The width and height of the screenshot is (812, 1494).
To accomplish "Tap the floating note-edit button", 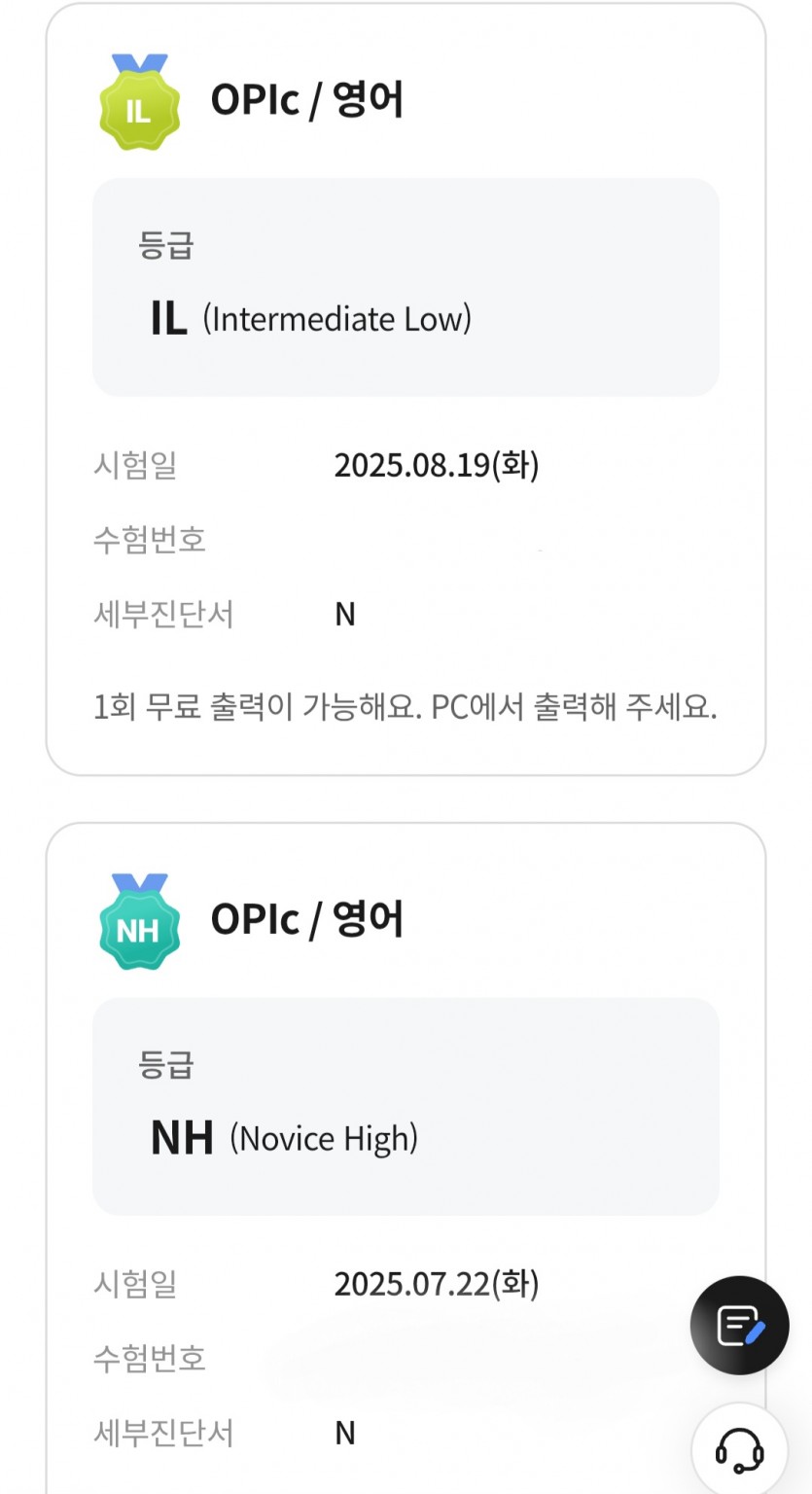I will point(739,1325).
